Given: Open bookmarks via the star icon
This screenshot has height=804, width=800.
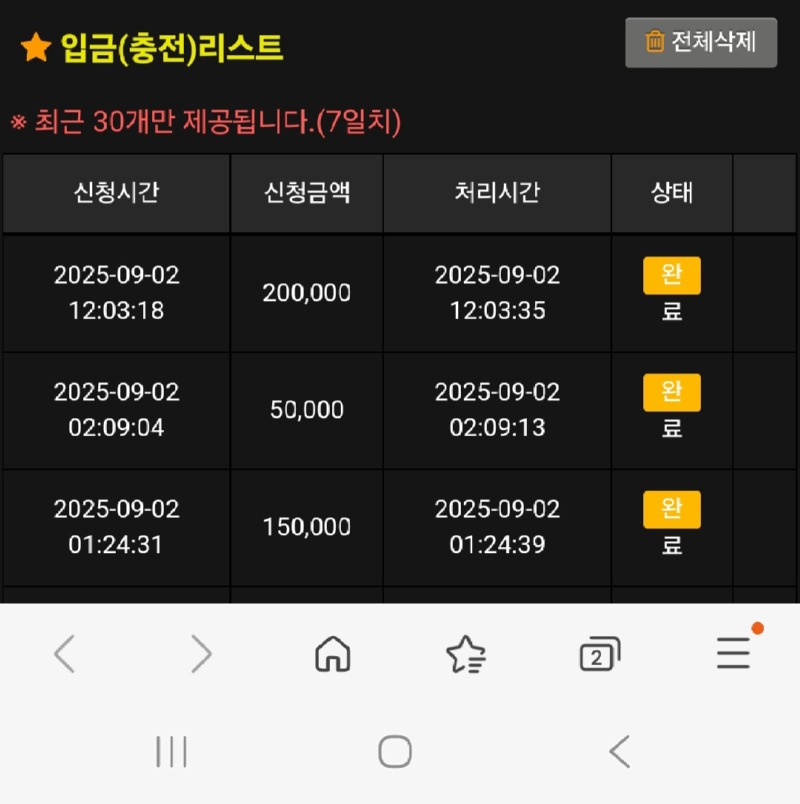Looking at the screenshot, I should (466, 654).
